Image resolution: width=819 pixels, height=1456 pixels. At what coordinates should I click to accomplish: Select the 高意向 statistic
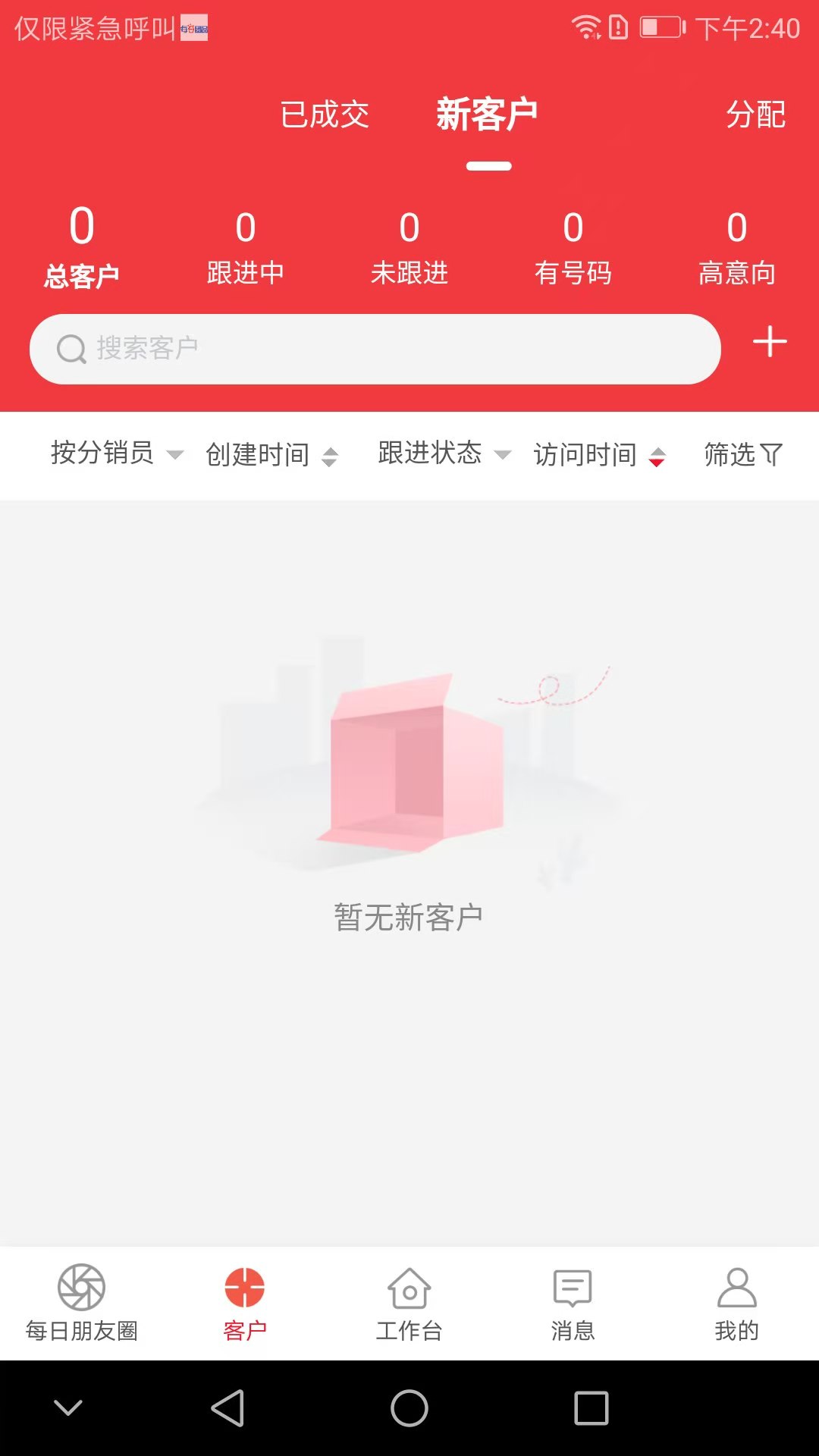click(x=736, y=246)
